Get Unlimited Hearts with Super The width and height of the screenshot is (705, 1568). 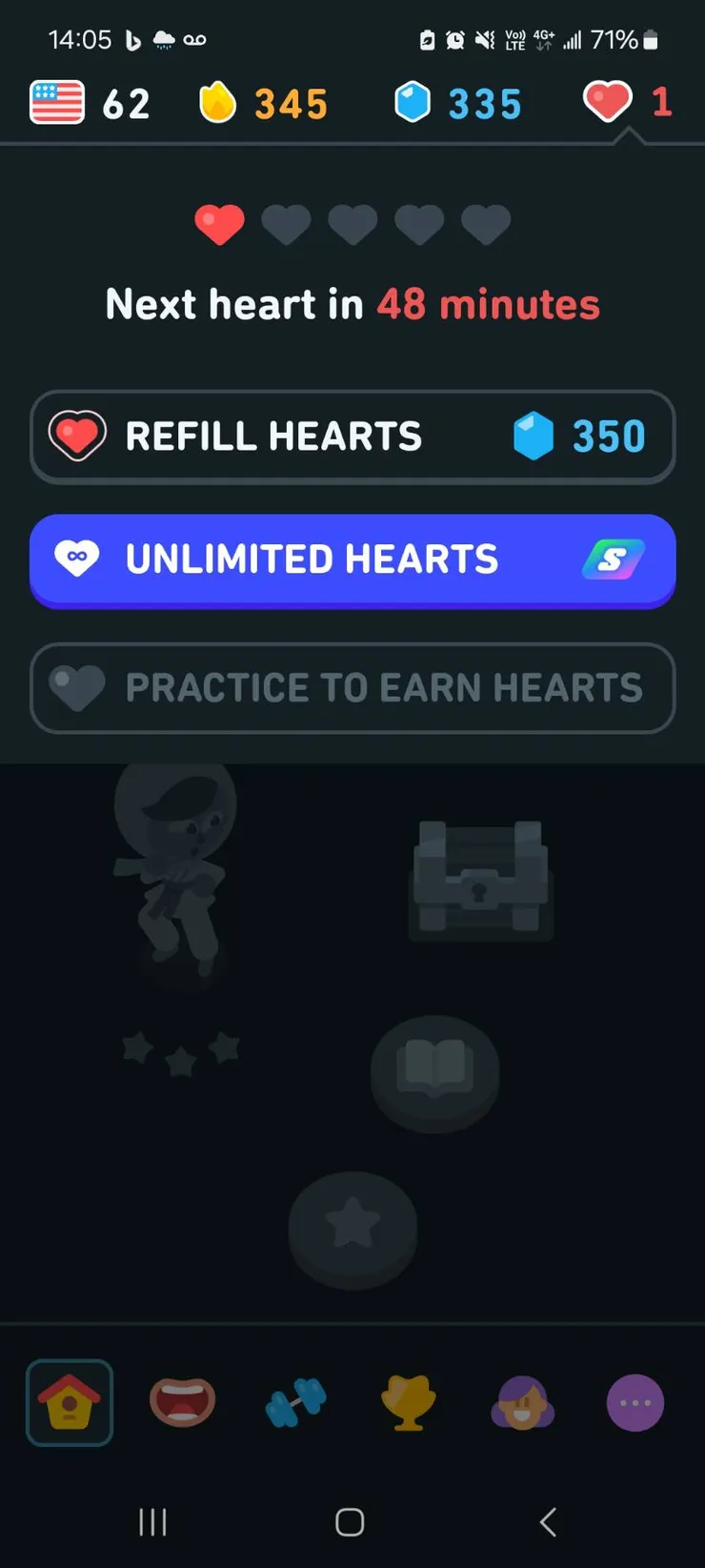coord(352,560)
